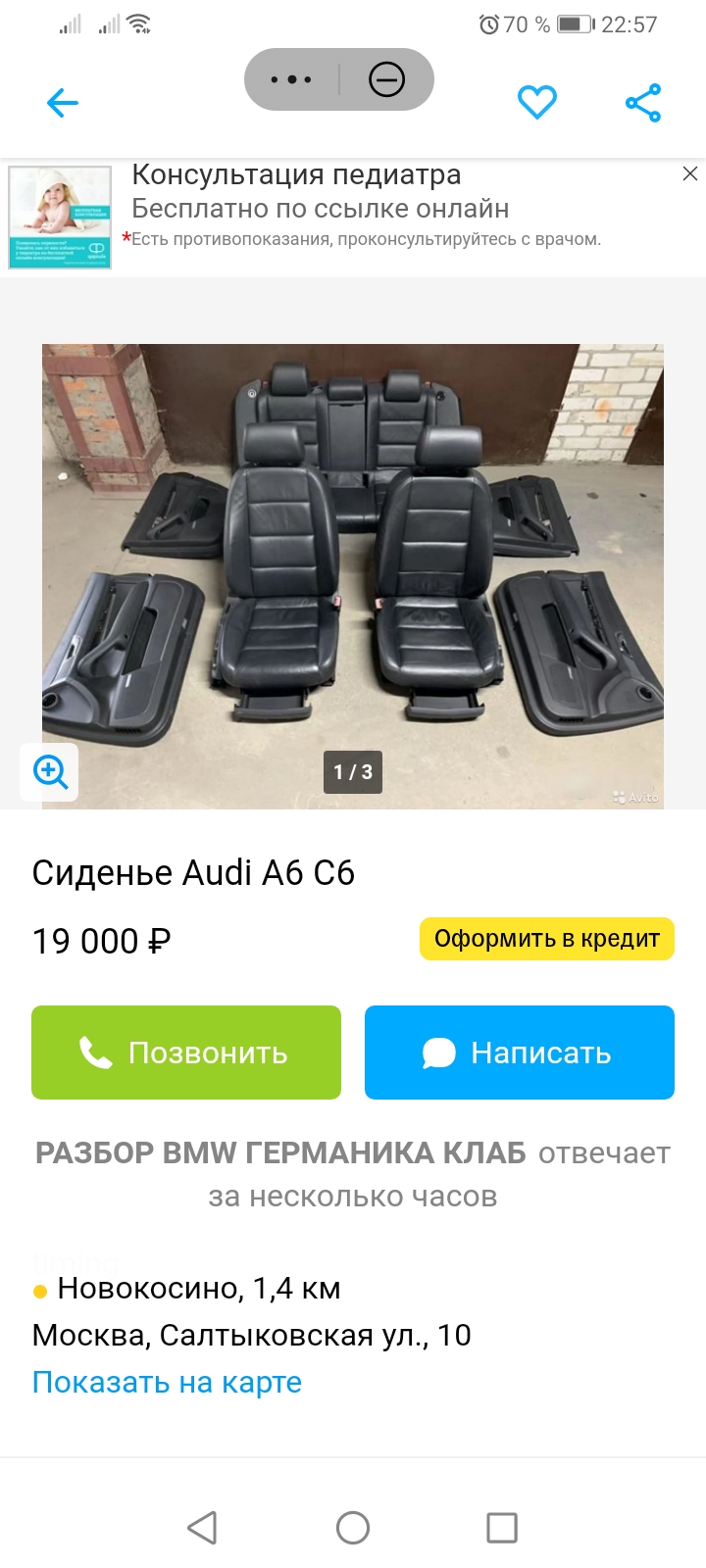706x1568 pixels.
Task: Open the pediatrician consultation ad
Action: click(320, 191)
